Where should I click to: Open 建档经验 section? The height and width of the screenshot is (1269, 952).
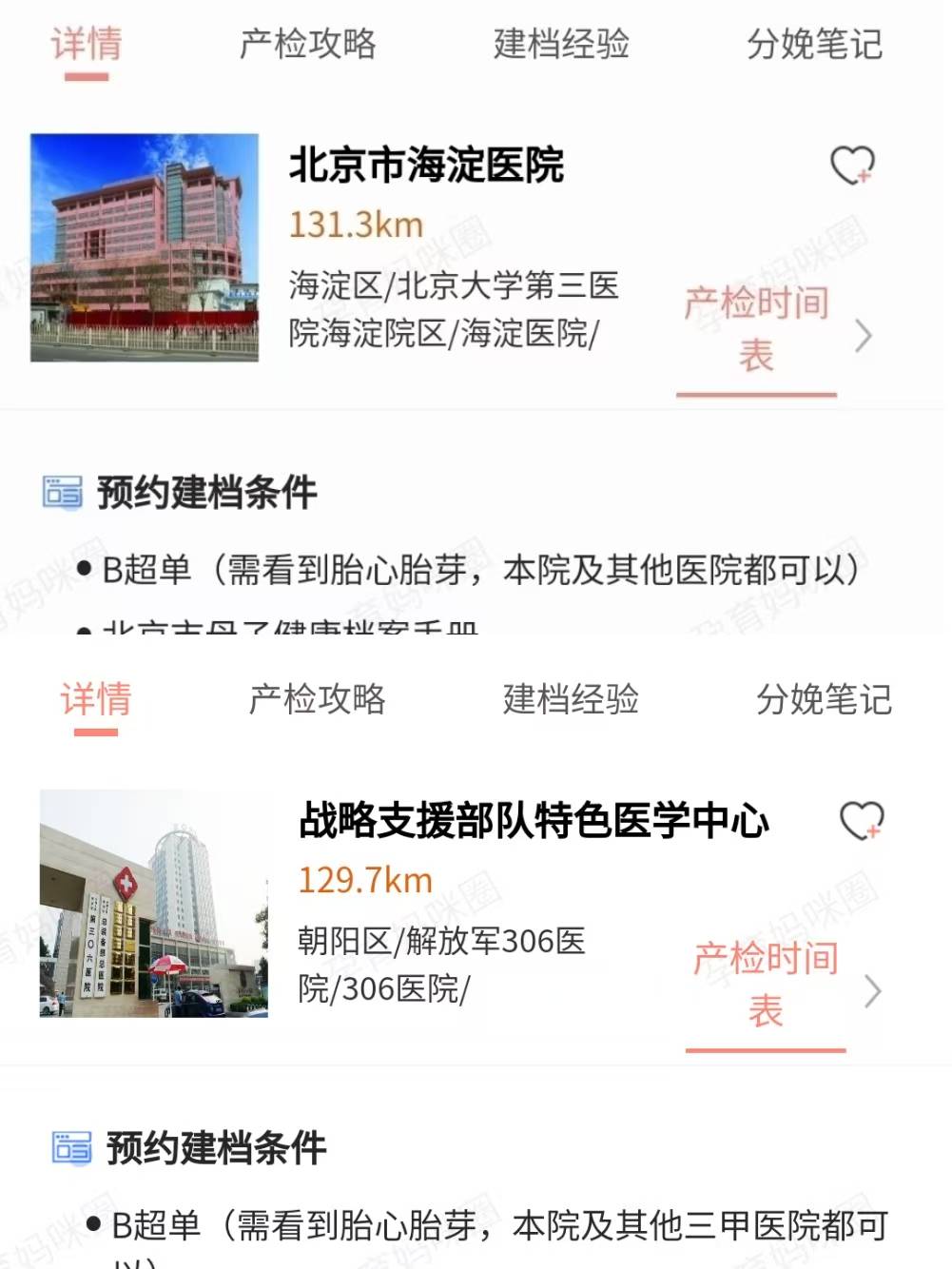[561, 47]
